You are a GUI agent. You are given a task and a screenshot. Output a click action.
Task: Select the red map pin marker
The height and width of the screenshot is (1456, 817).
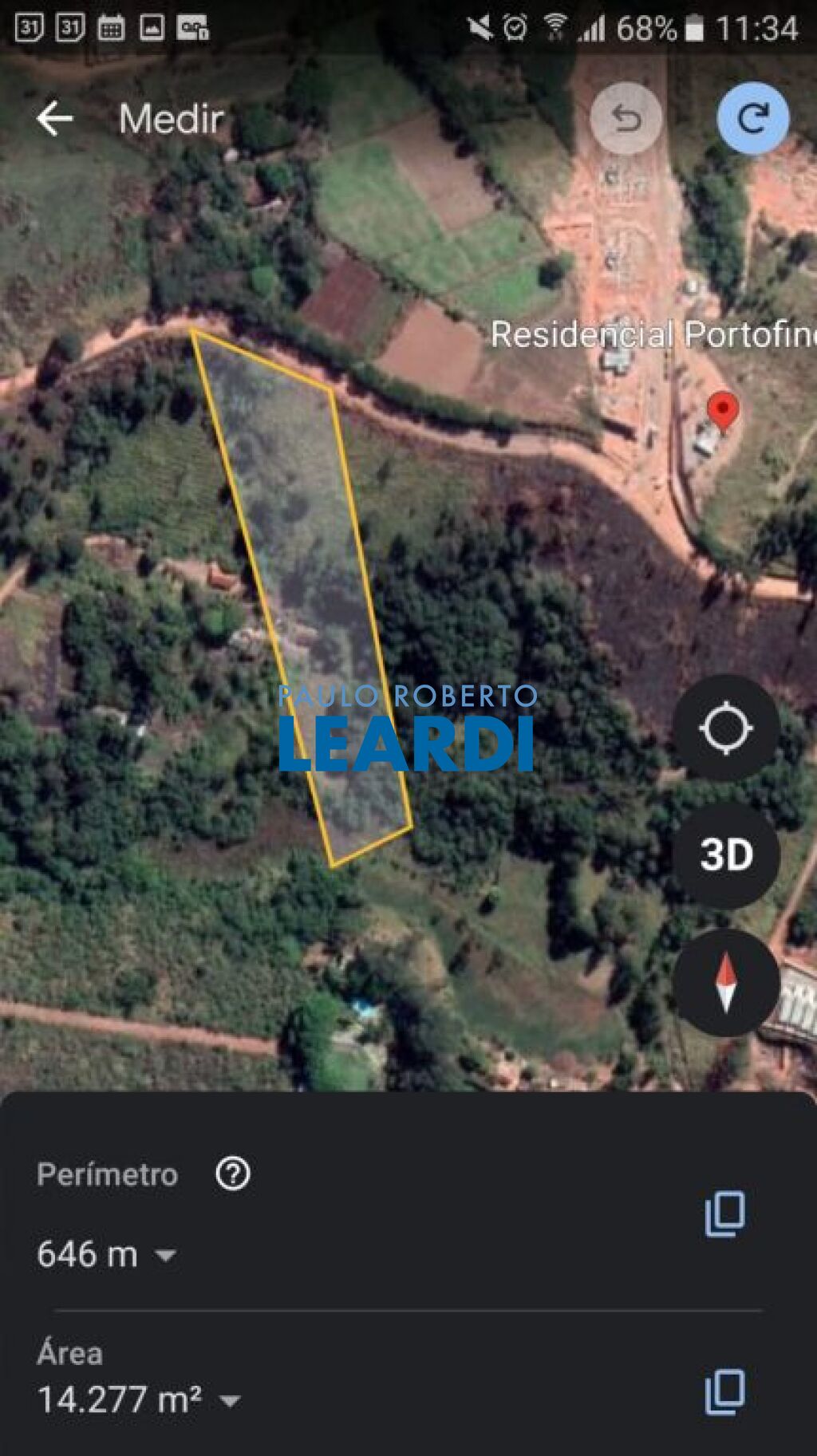(x=724, y=413)
